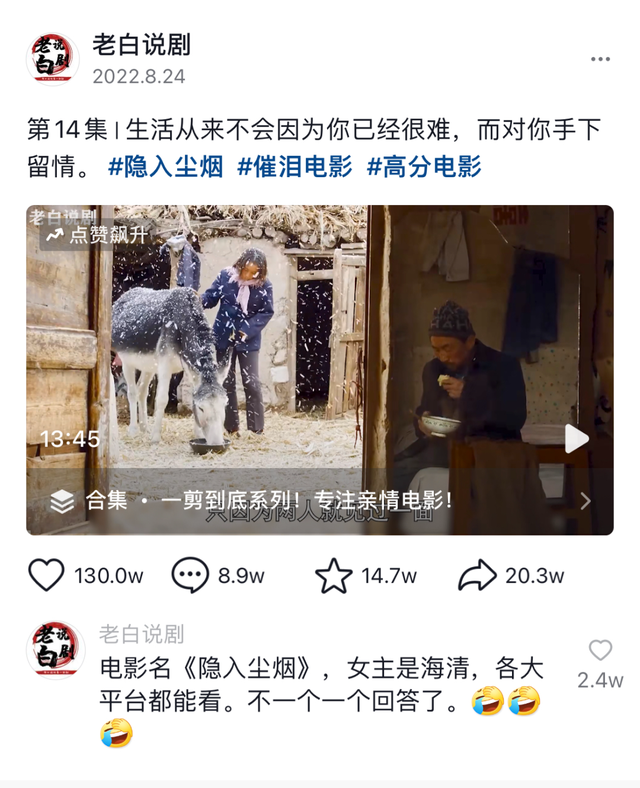Like the post with 130.0w likes

[46, 575]
